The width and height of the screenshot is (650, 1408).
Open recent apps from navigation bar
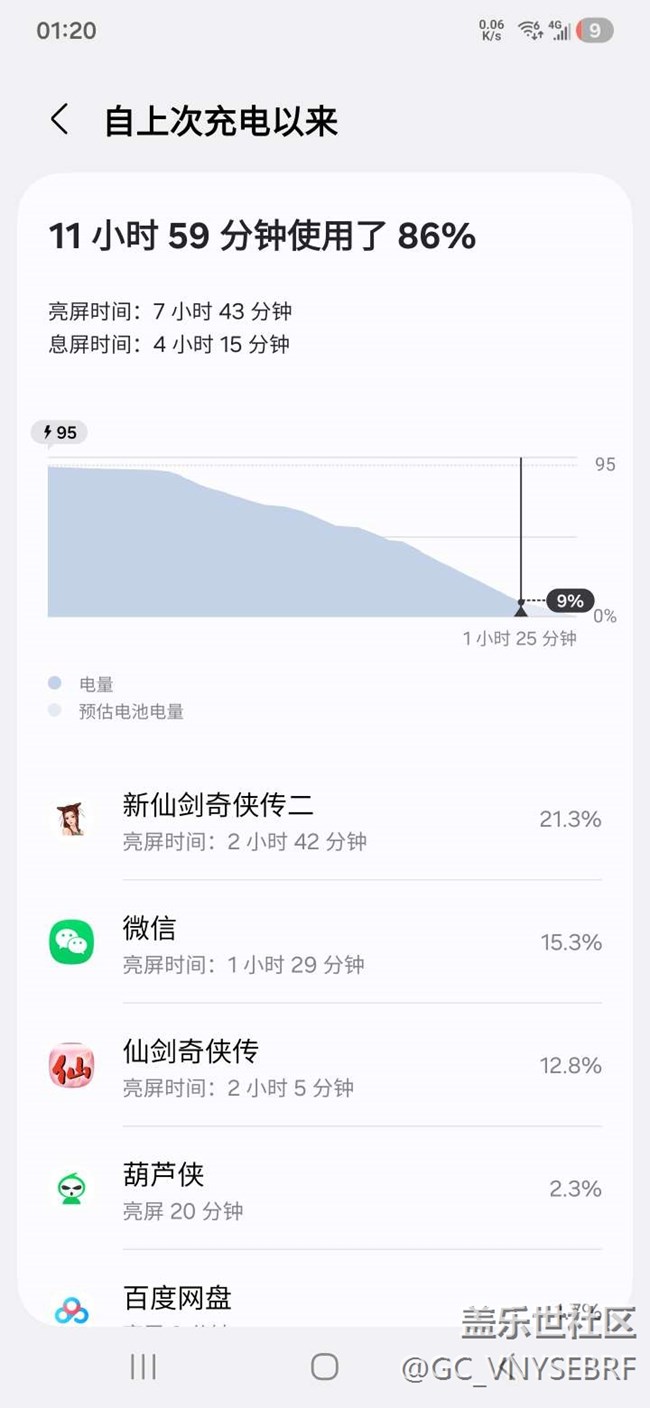click(143, 1367)
